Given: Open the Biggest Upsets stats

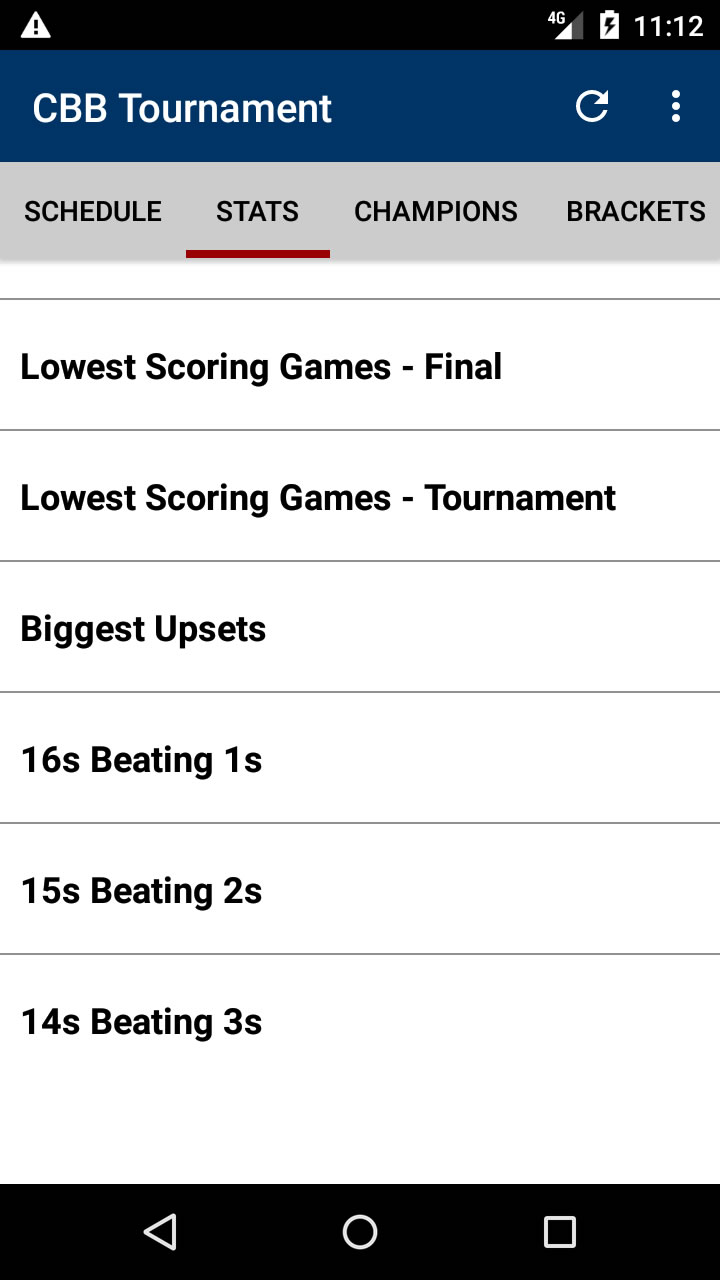Looking at the screenshot, I should pos(360,627).
